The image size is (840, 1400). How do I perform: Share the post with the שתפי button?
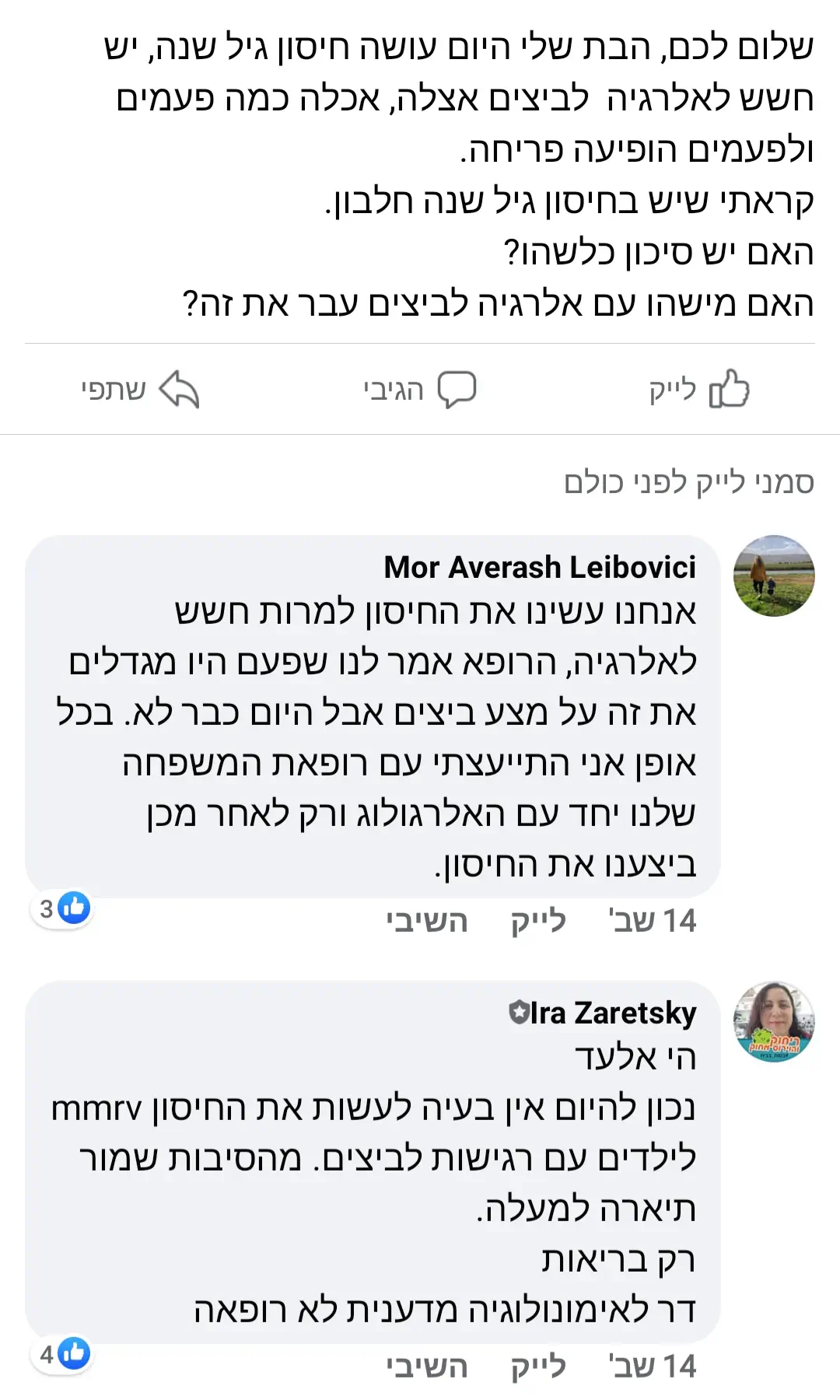141,390
